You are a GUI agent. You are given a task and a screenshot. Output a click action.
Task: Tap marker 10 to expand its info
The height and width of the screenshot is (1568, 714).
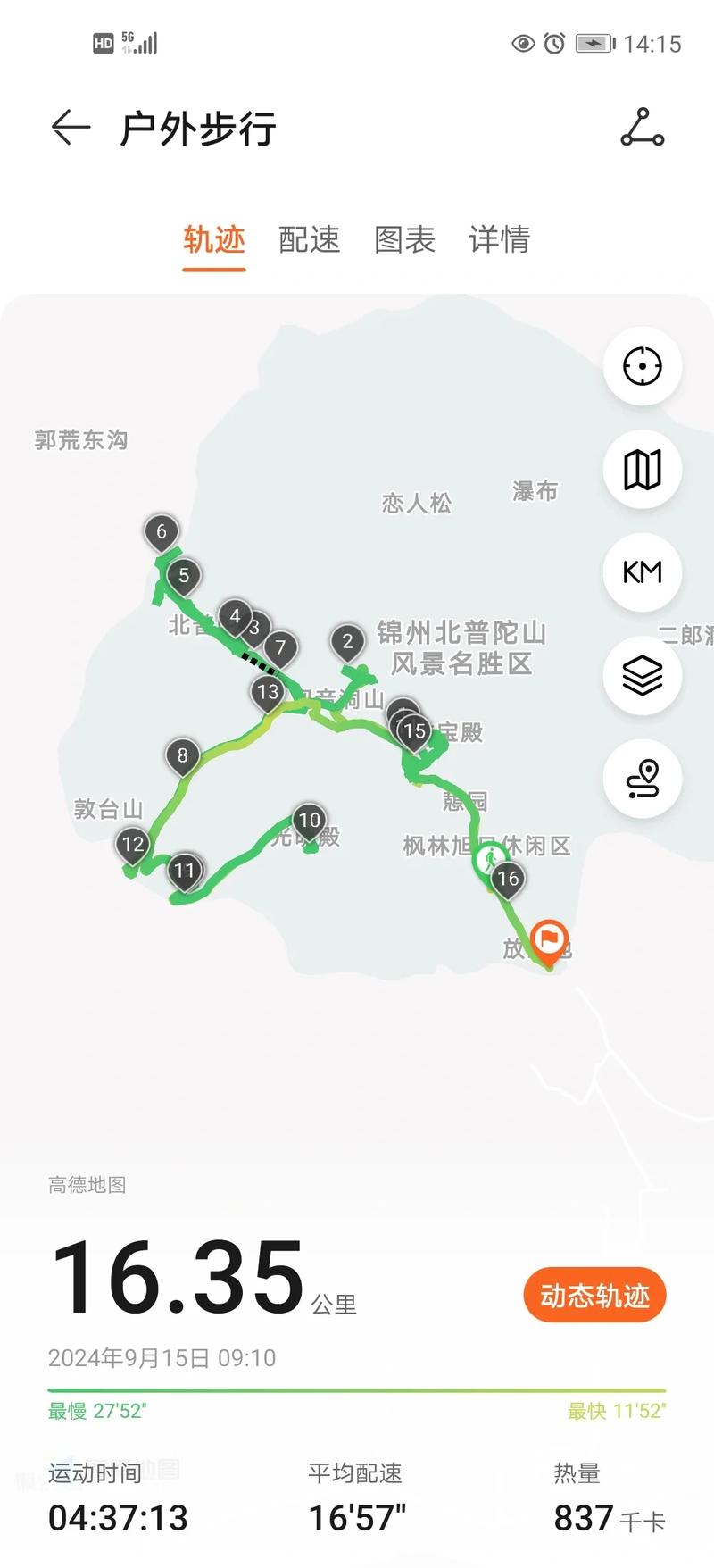[x=310, y=819]
